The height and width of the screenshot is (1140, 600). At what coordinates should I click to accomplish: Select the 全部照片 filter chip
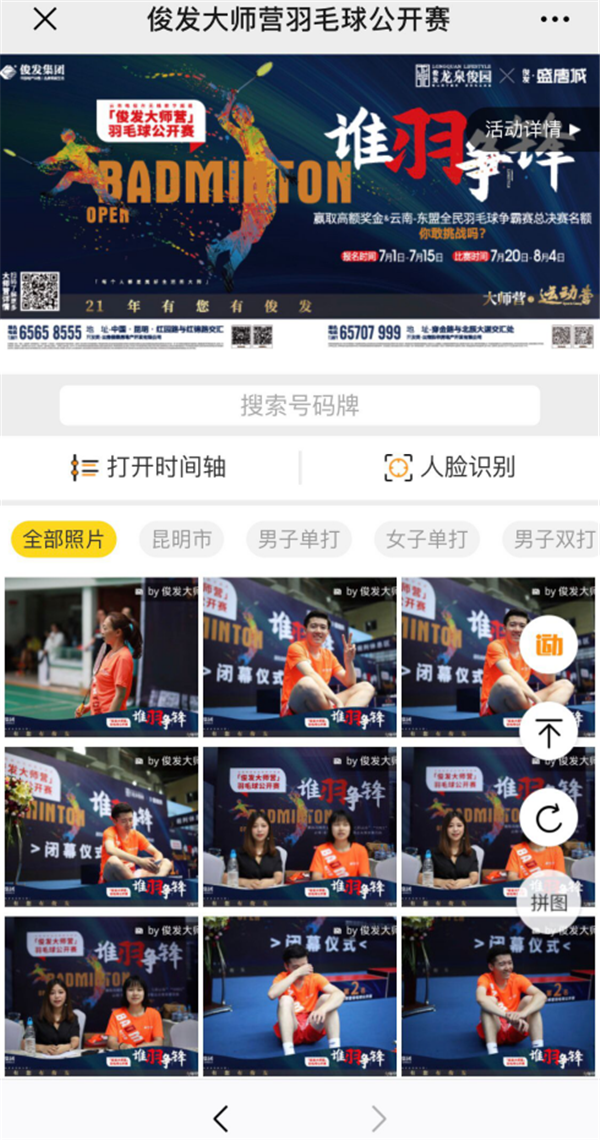pyautogui.click(x=64, y=540)
